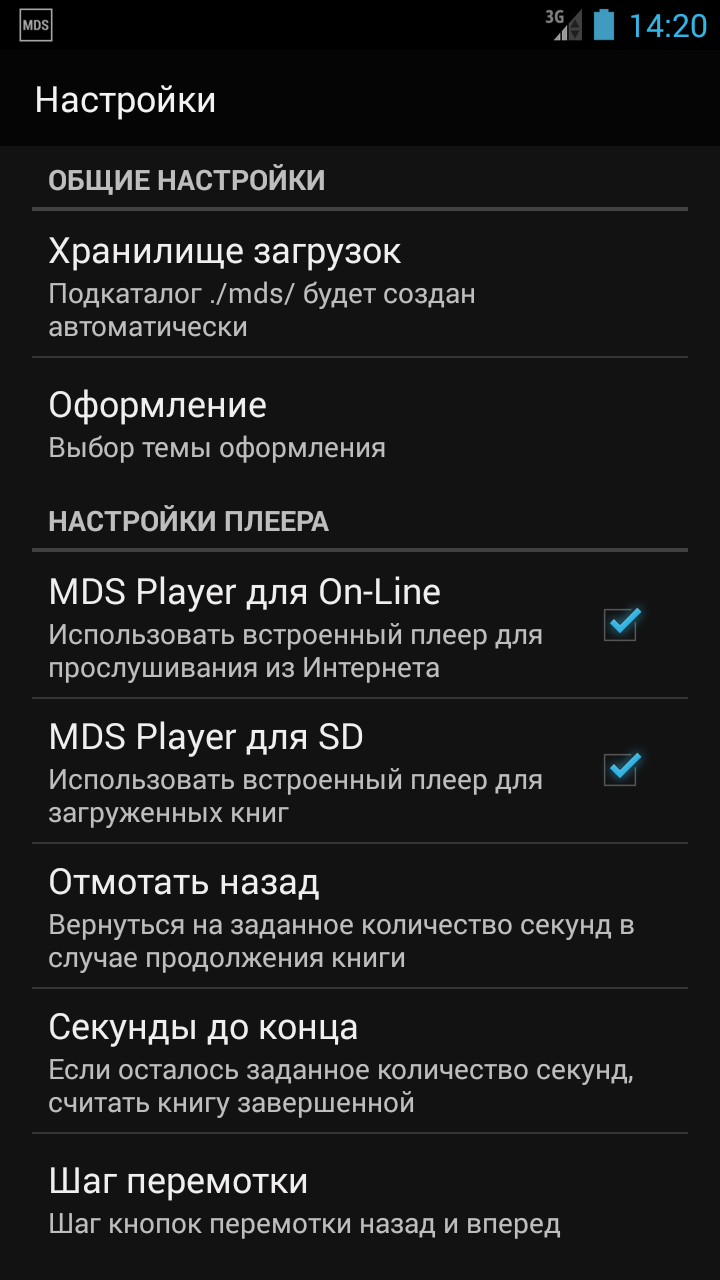Uncheck MDS Player для On-Line
Image resolution: width=720 pixels, height=1280 pixels.
click(x=620, y=625)
